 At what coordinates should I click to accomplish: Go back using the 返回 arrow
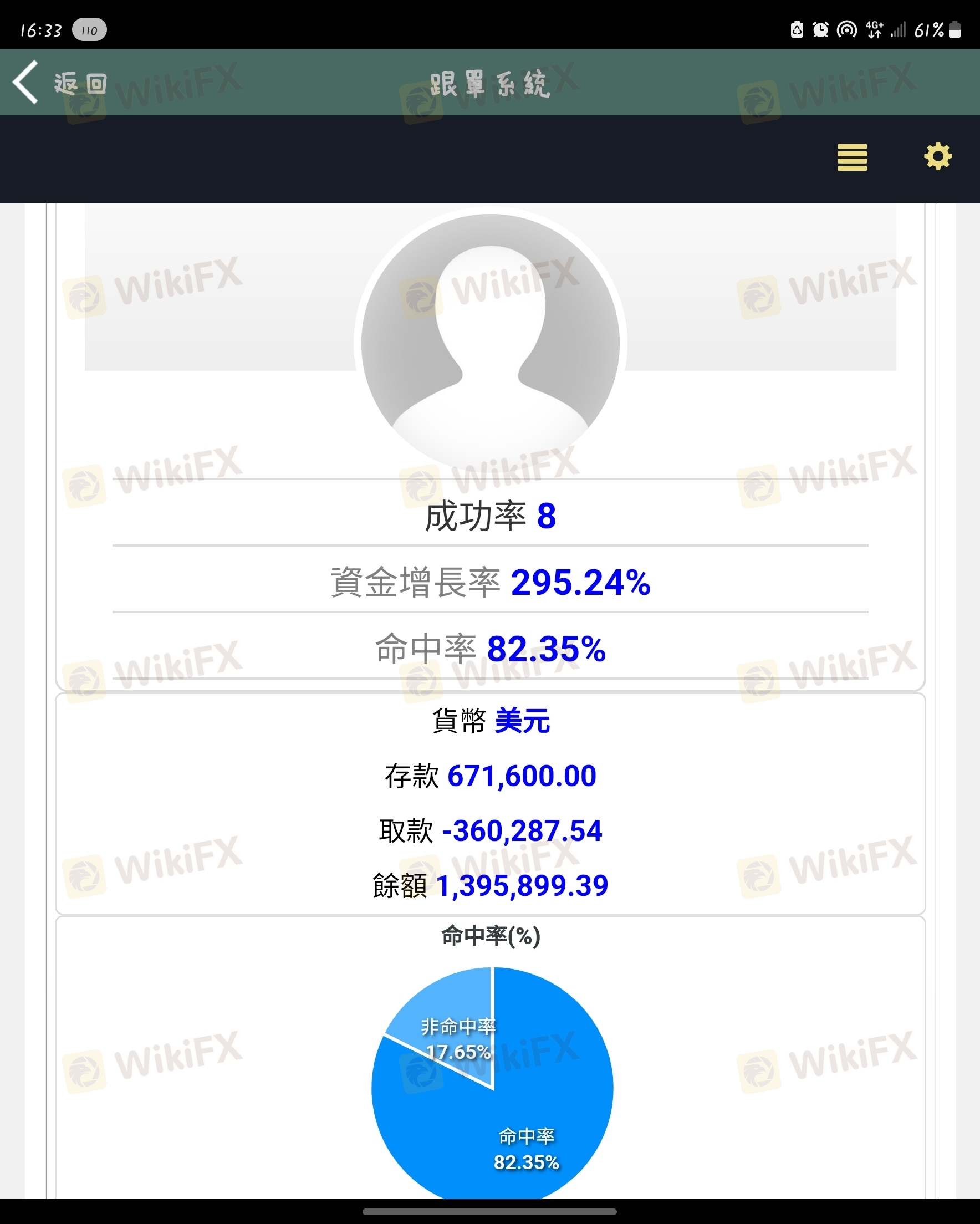click(26, 82)
